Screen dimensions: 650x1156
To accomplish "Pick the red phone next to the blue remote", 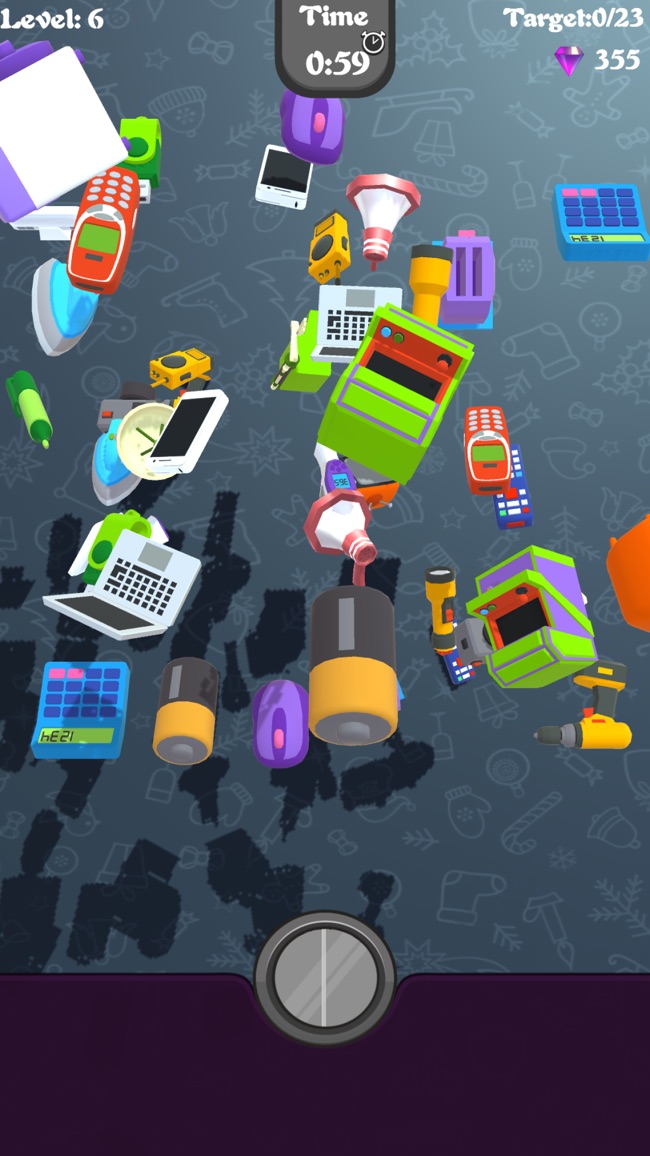I will tap(487, 449).
